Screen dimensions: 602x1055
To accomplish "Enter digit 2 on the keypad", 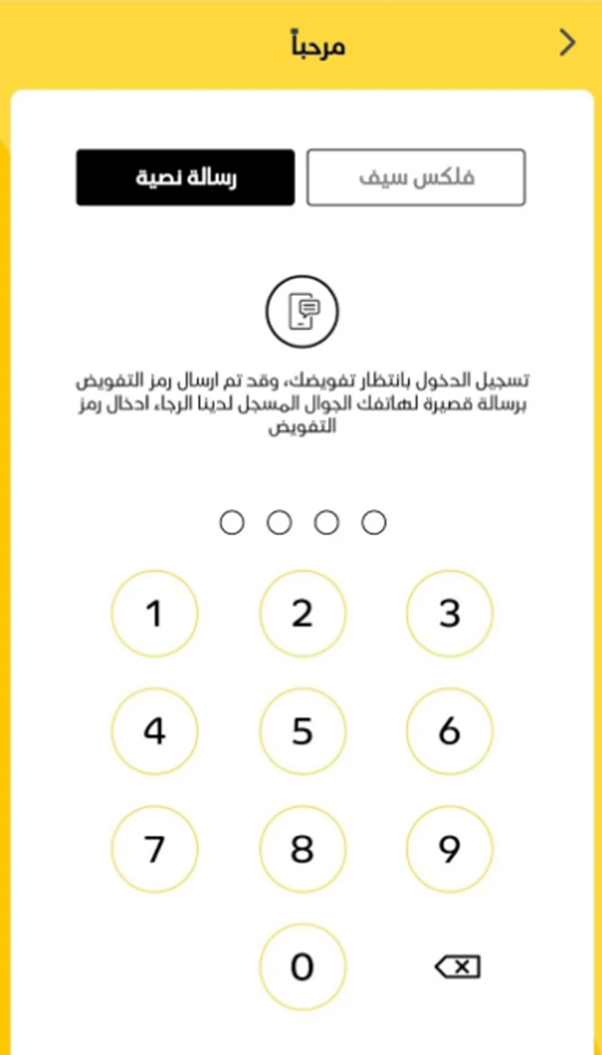I will [x=302, y=614].
